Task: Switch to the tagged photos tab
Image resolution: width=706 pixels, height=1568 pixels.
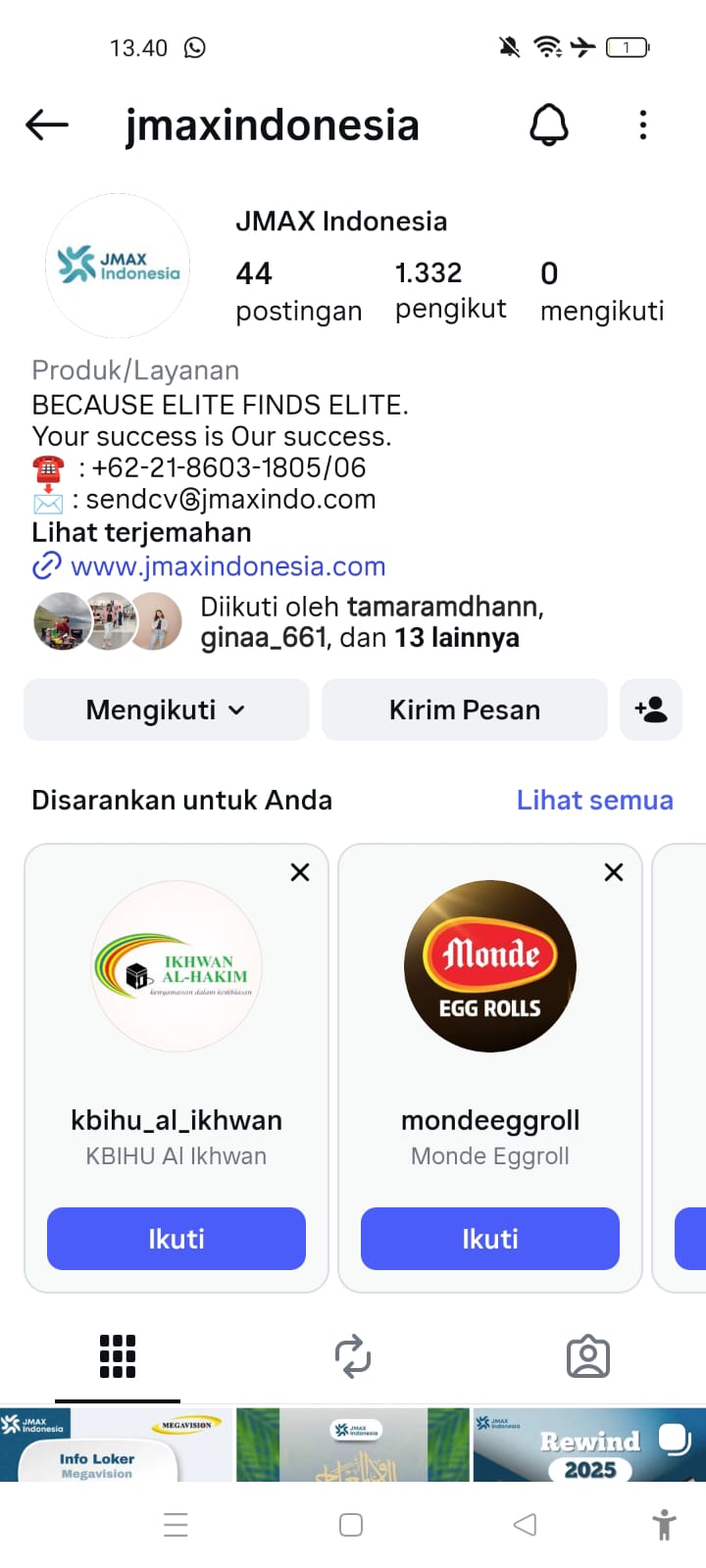Action: coord(588,1357)
